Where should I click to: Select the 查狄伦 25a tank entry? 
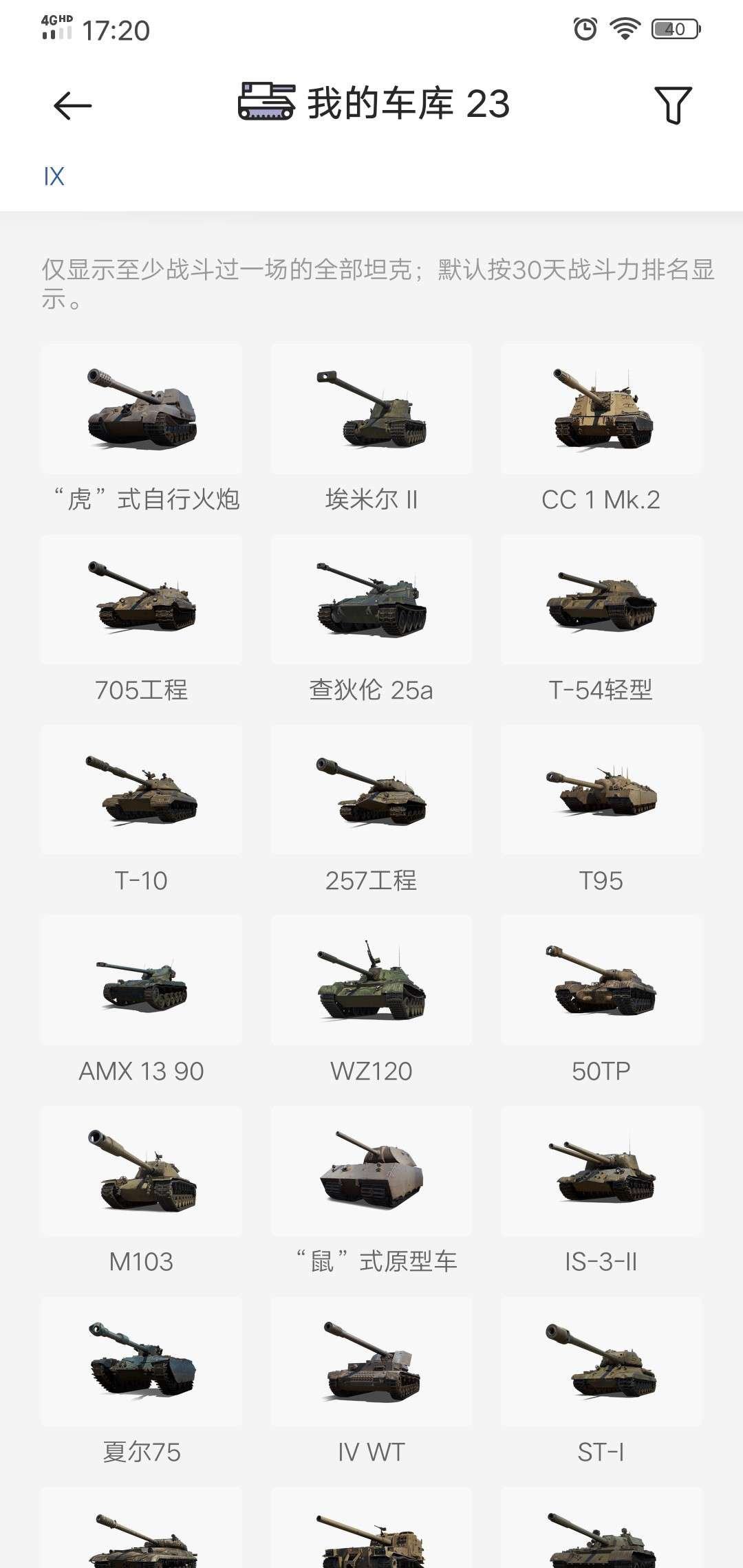373,600
